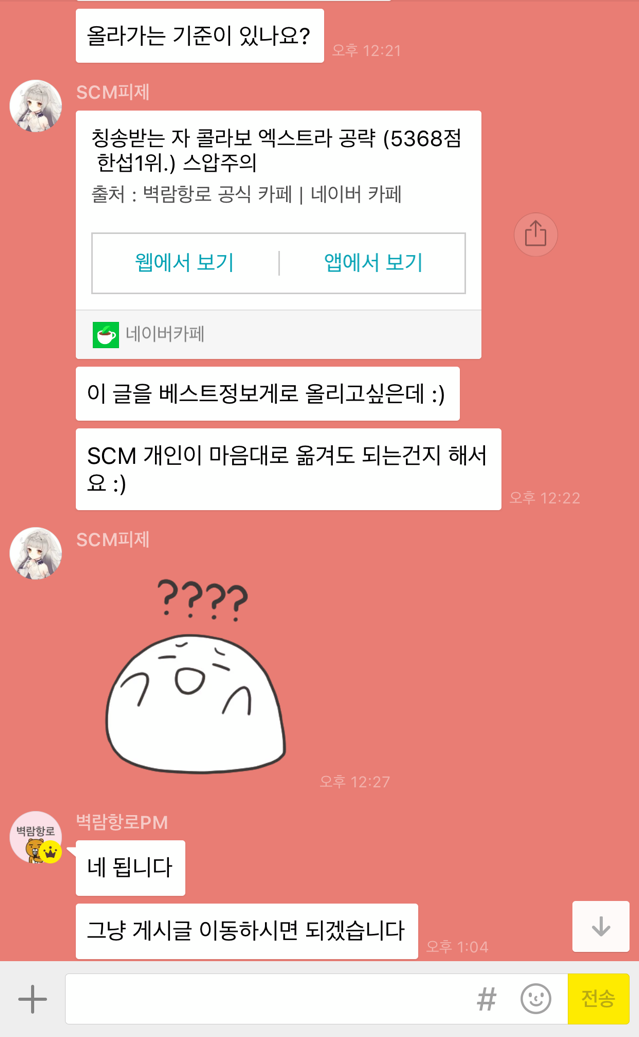
Task: Focus the message input field
Action: pos(265,998)
